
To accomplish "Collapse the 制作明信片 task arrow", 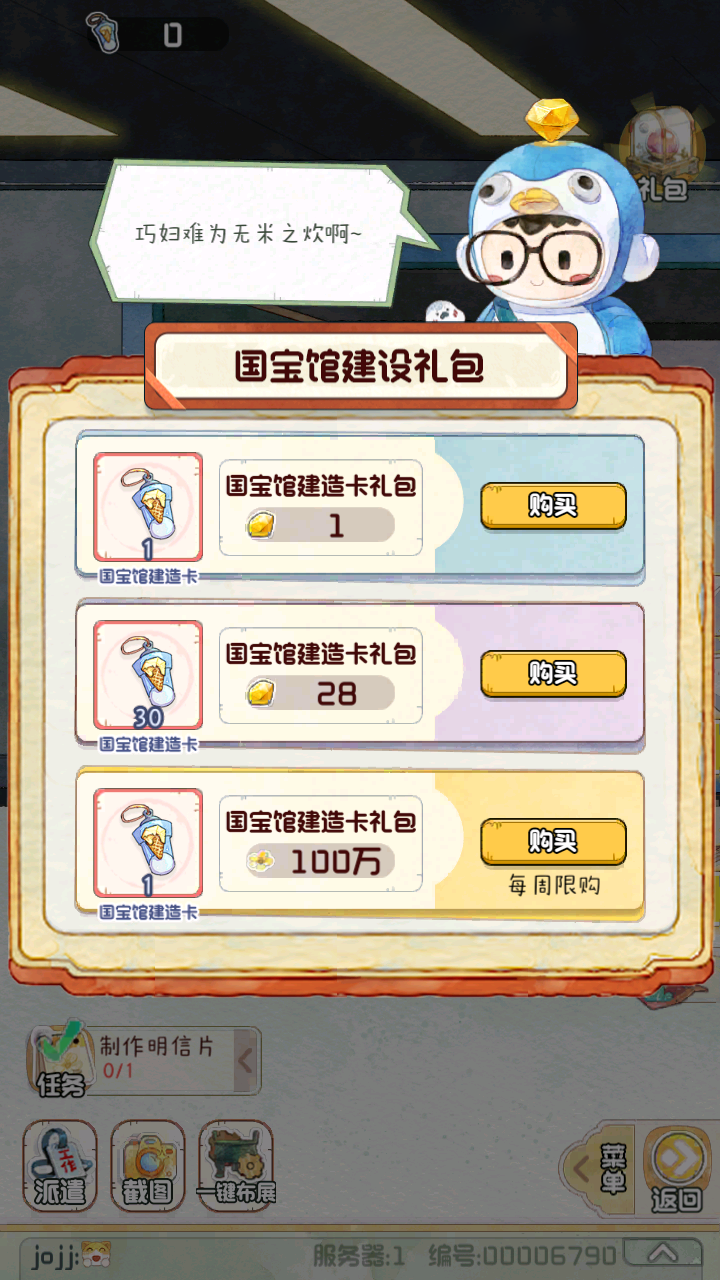I will (x=246, y=1061).
